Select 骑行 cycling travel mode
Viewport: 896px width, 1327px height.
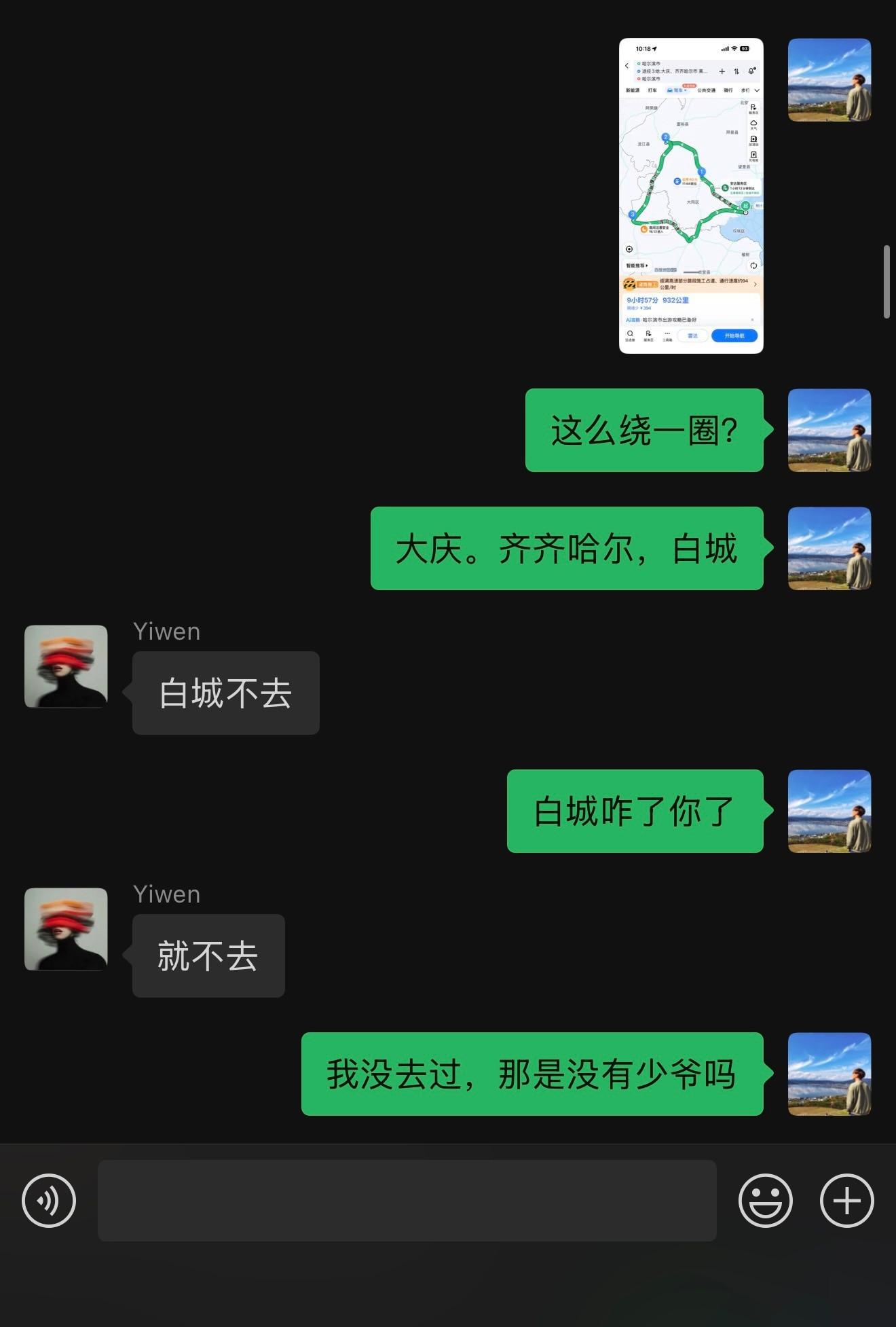(x=728, y=90)
